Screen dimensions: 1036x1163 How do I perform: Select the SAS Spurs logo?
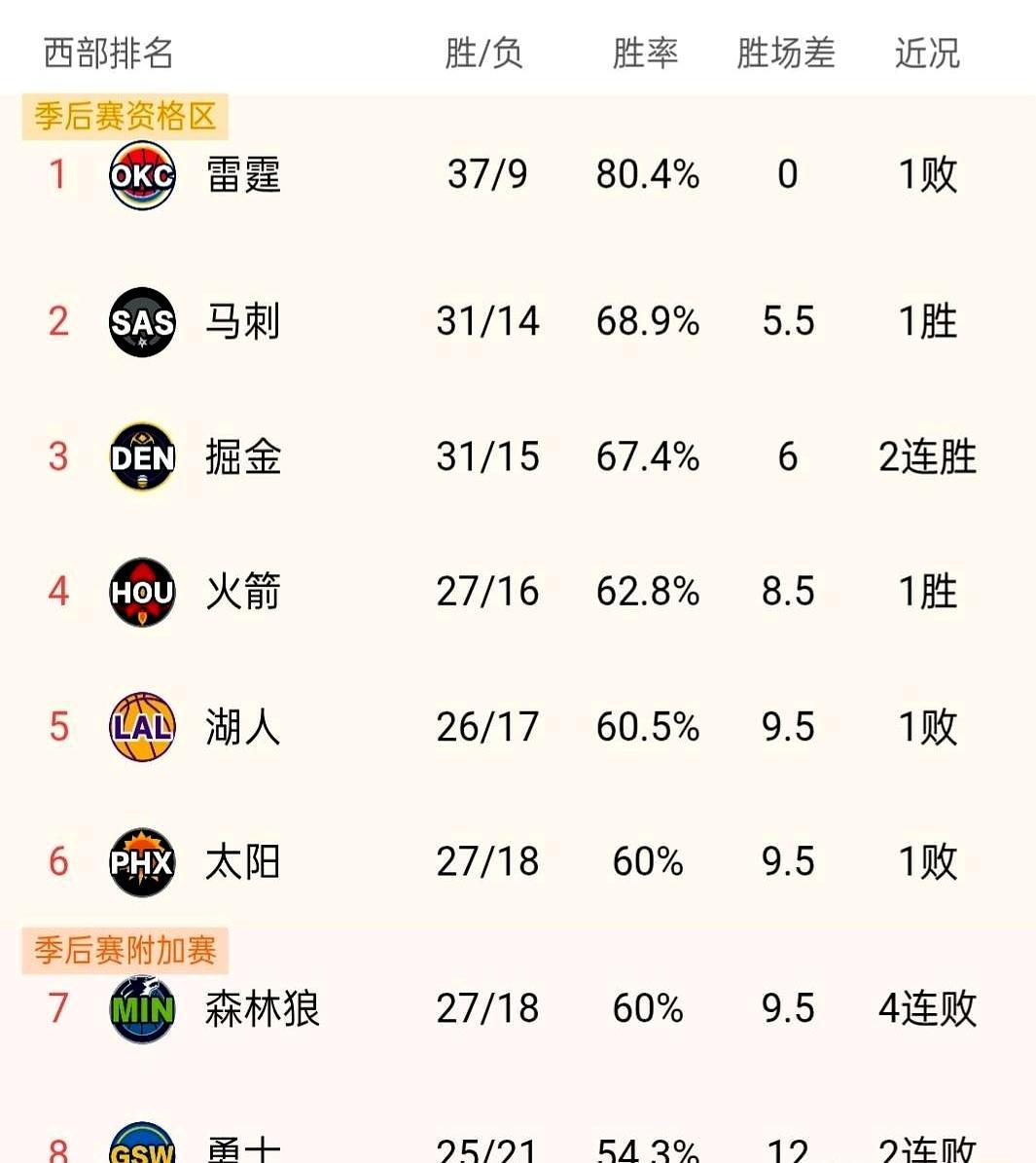(142, 324)
